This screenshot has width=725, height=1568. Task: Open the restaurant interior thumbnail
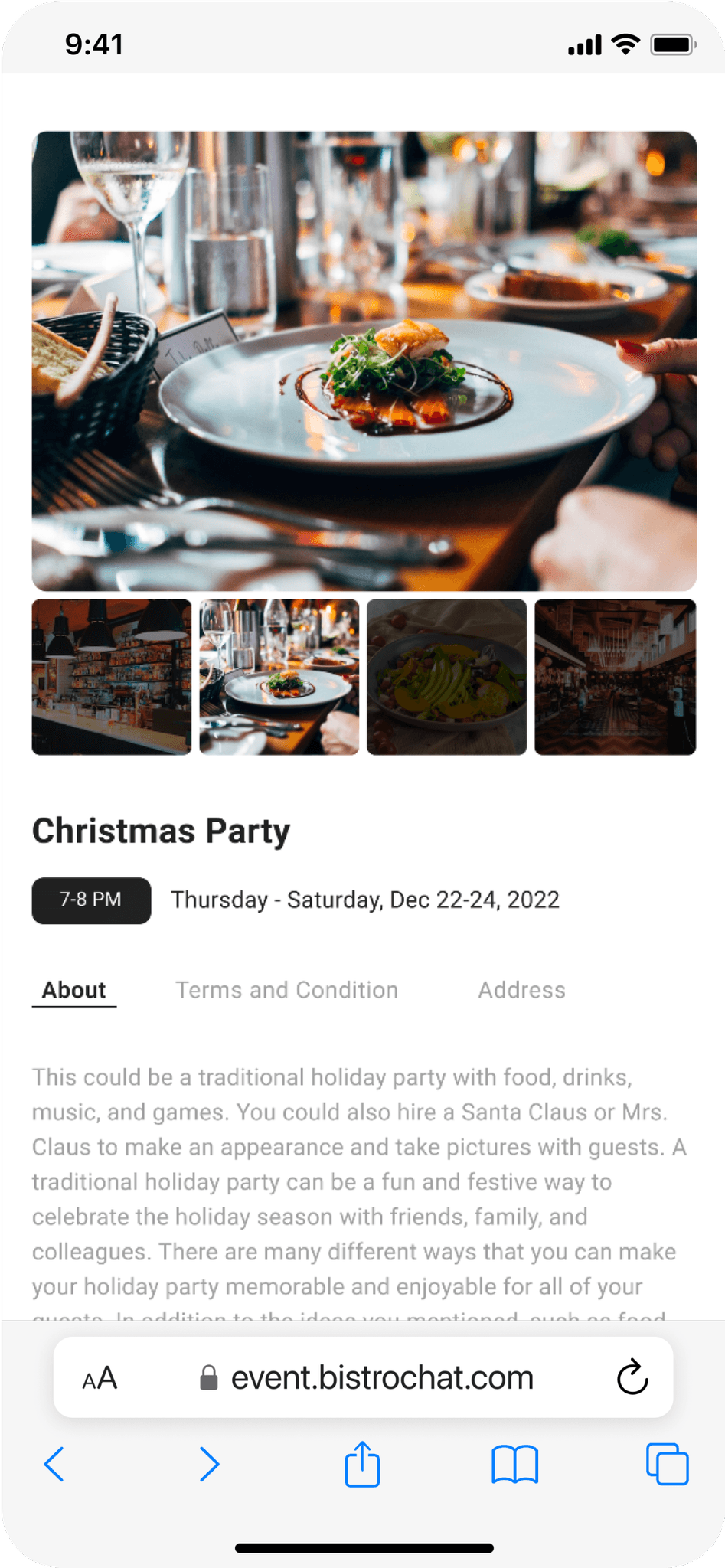(x=614, y=677)
